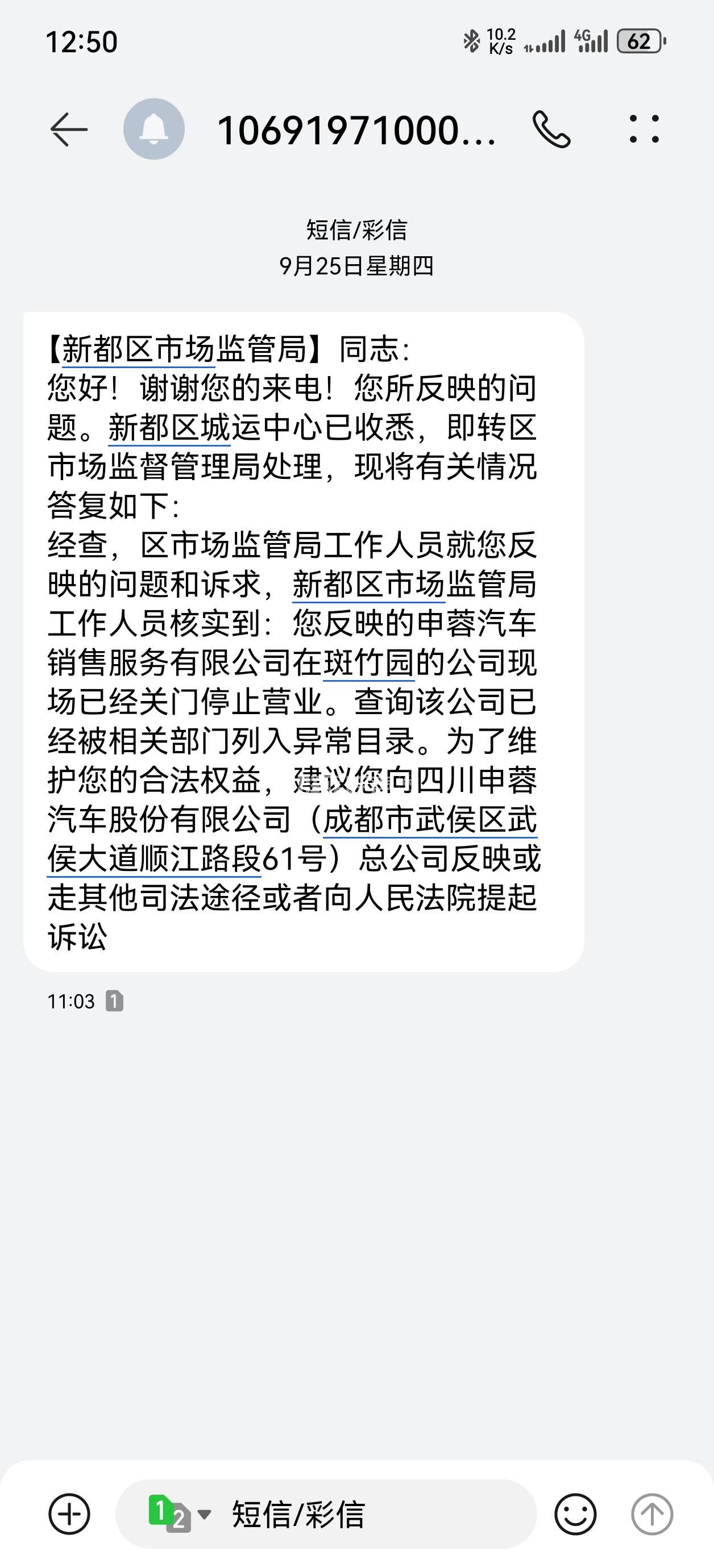Open the more options menu
The height and width of the screenshot is (1568, 714).
pyautogui.click(x=644, y=130)
